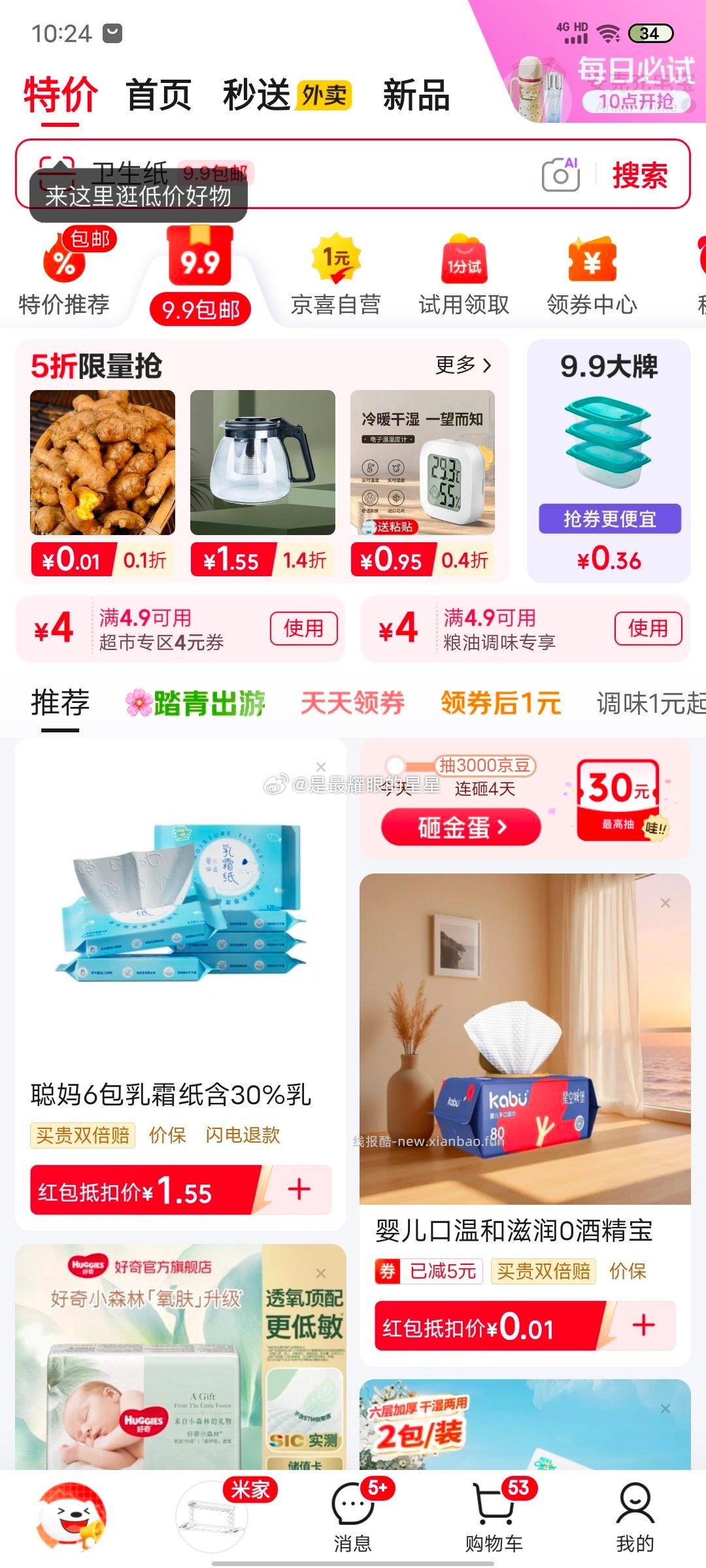The image size is (706, 1568).
Task: Switch to the 踏青出游 feed tab
Action: [195, 703]
